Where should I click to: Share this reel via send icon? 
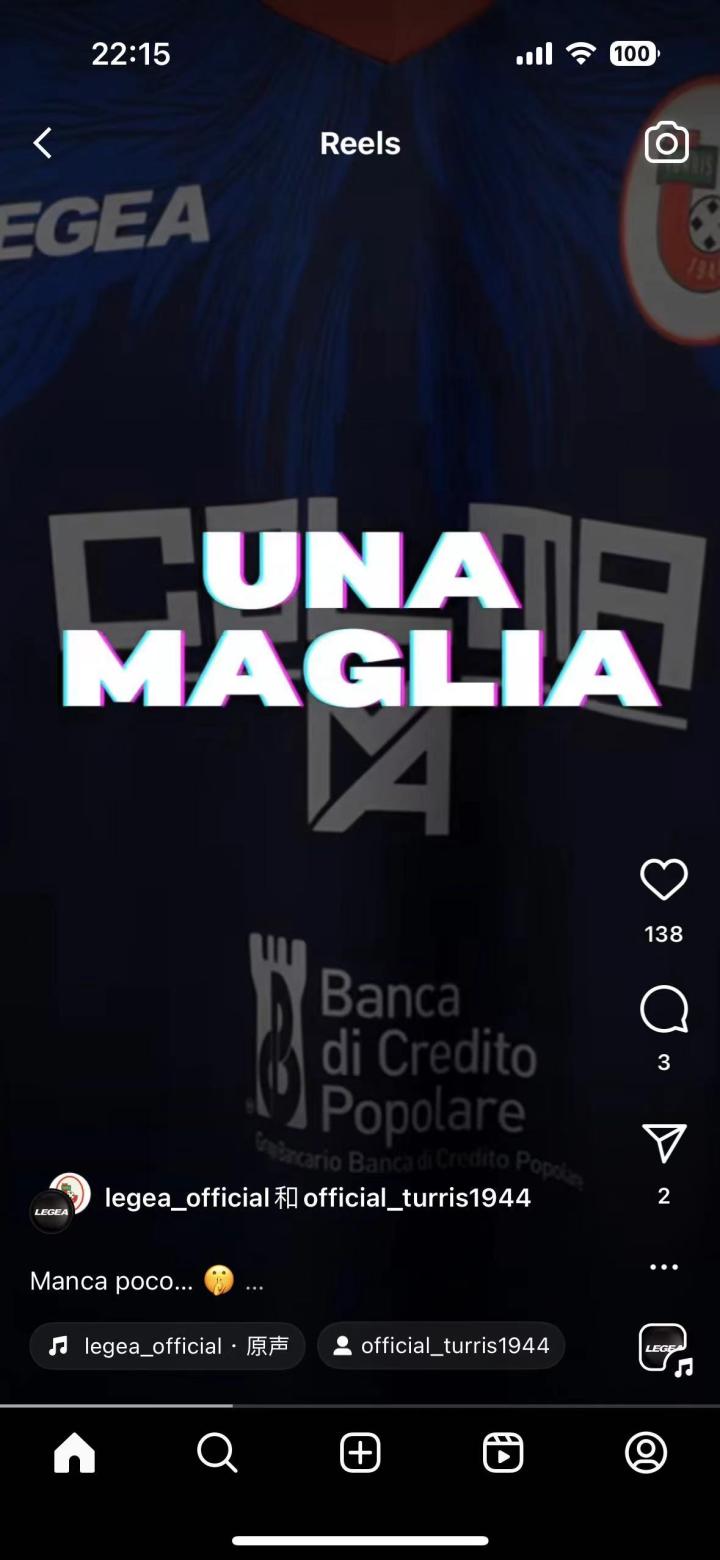point(664,1143)
